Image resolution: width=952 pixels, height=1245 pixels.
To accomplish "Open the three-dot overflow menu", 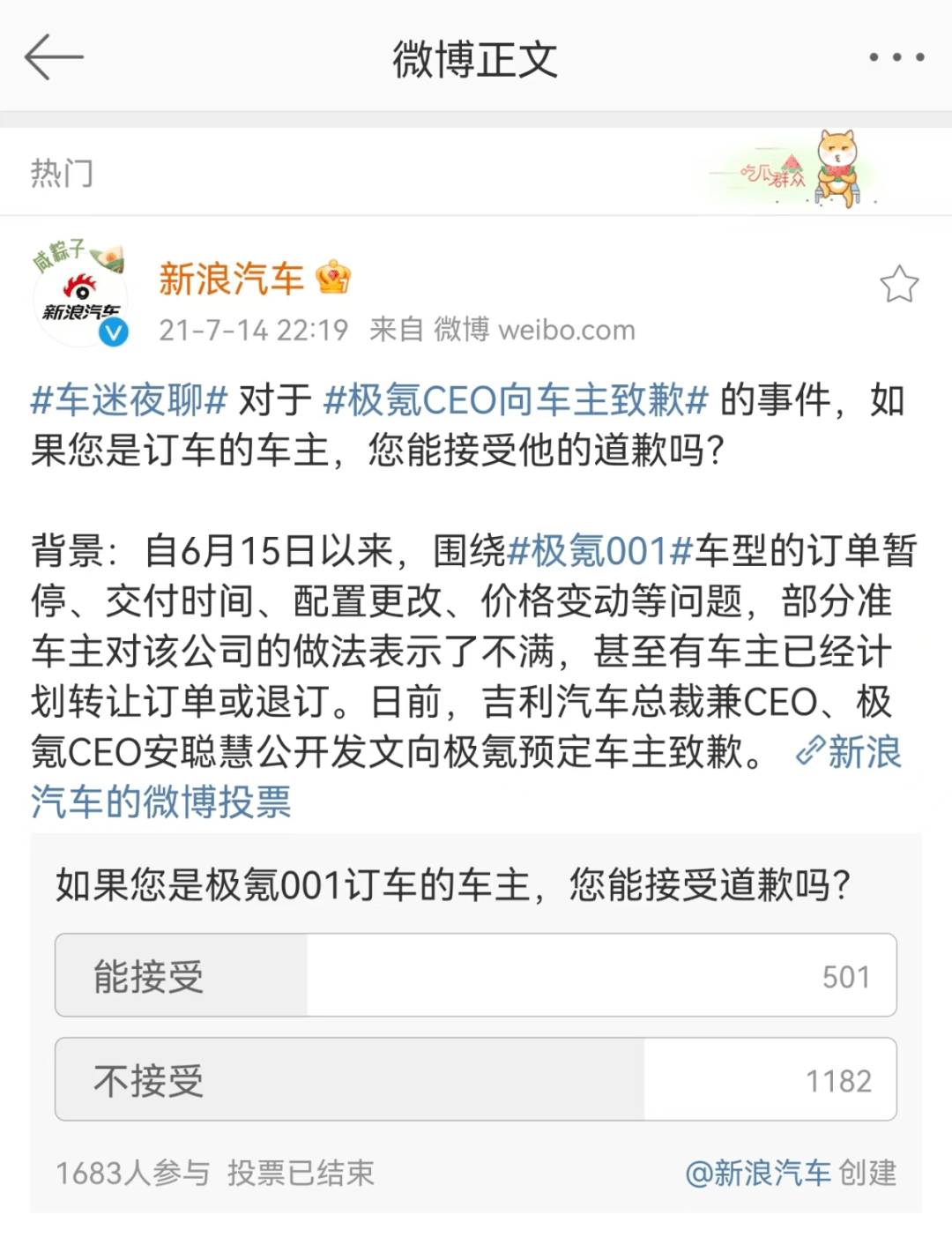I will point(896,57).
